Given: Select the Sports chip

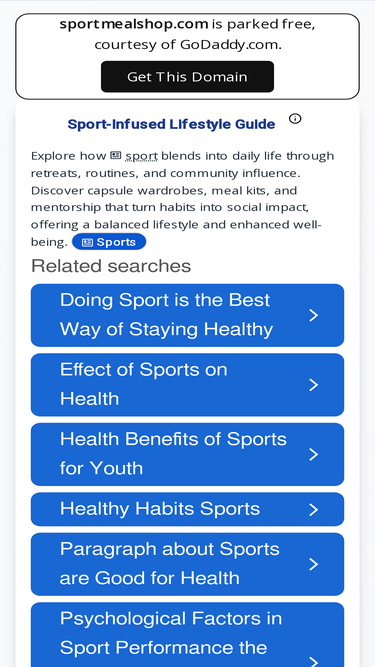Looking at the screenshot, I should pyautogui.click(x=109, y=242).
